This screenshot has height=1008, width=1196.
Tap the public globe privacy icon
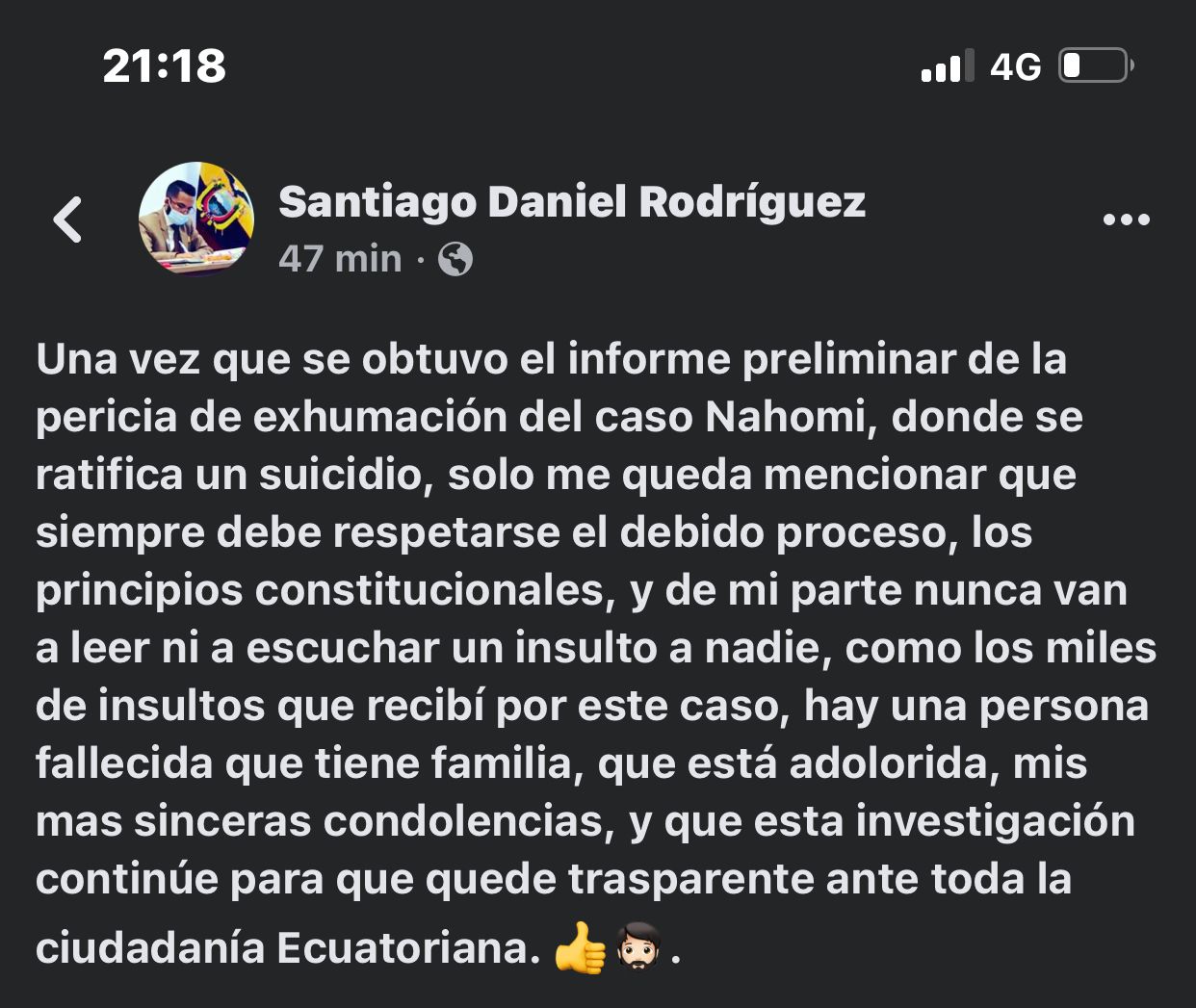[455, 259]
